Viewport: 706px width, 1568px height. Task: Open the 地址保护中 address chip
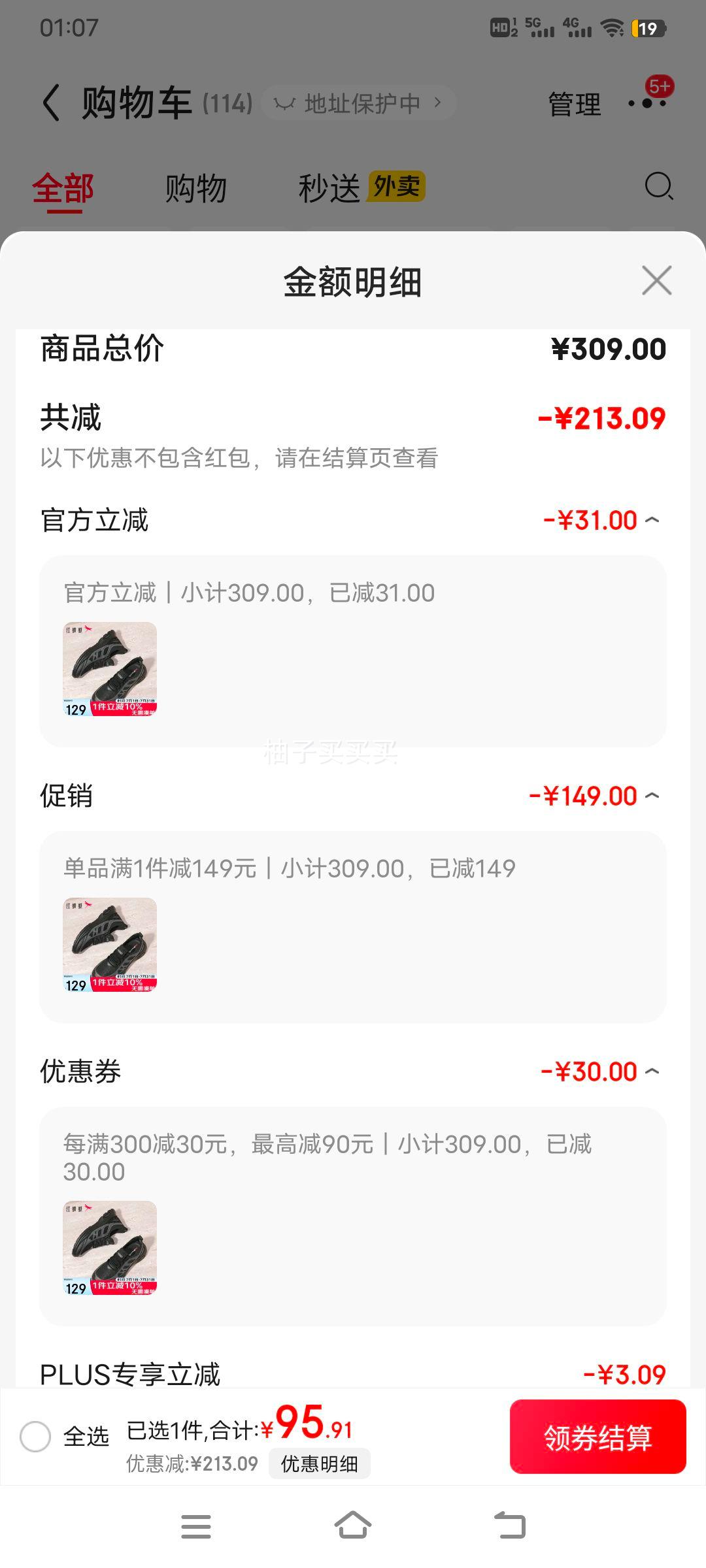coord(358,103)
